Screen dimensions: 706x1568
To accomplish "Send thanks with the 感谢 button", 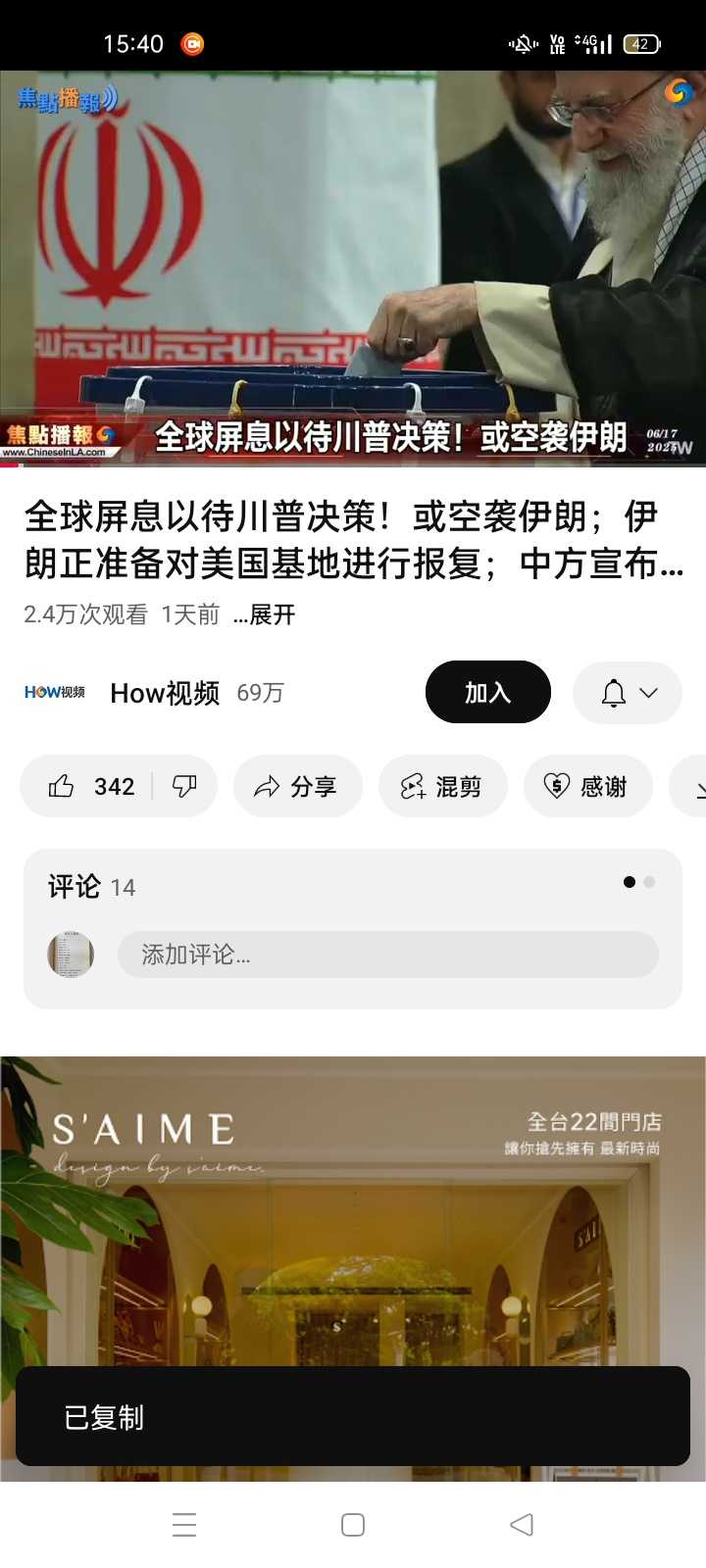I will pos(587,786).
